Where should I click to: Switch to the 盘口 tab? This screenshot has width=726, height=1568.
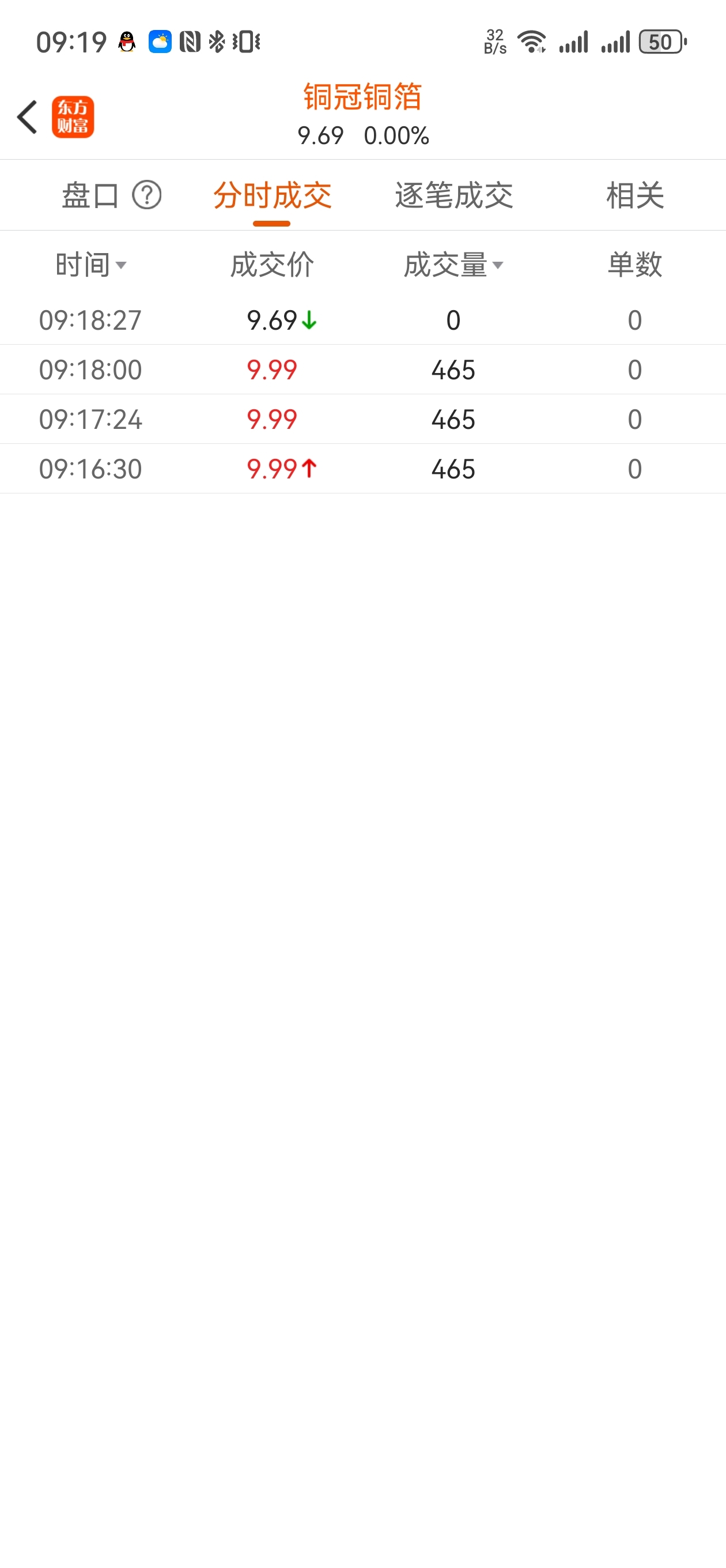(90, 195)
